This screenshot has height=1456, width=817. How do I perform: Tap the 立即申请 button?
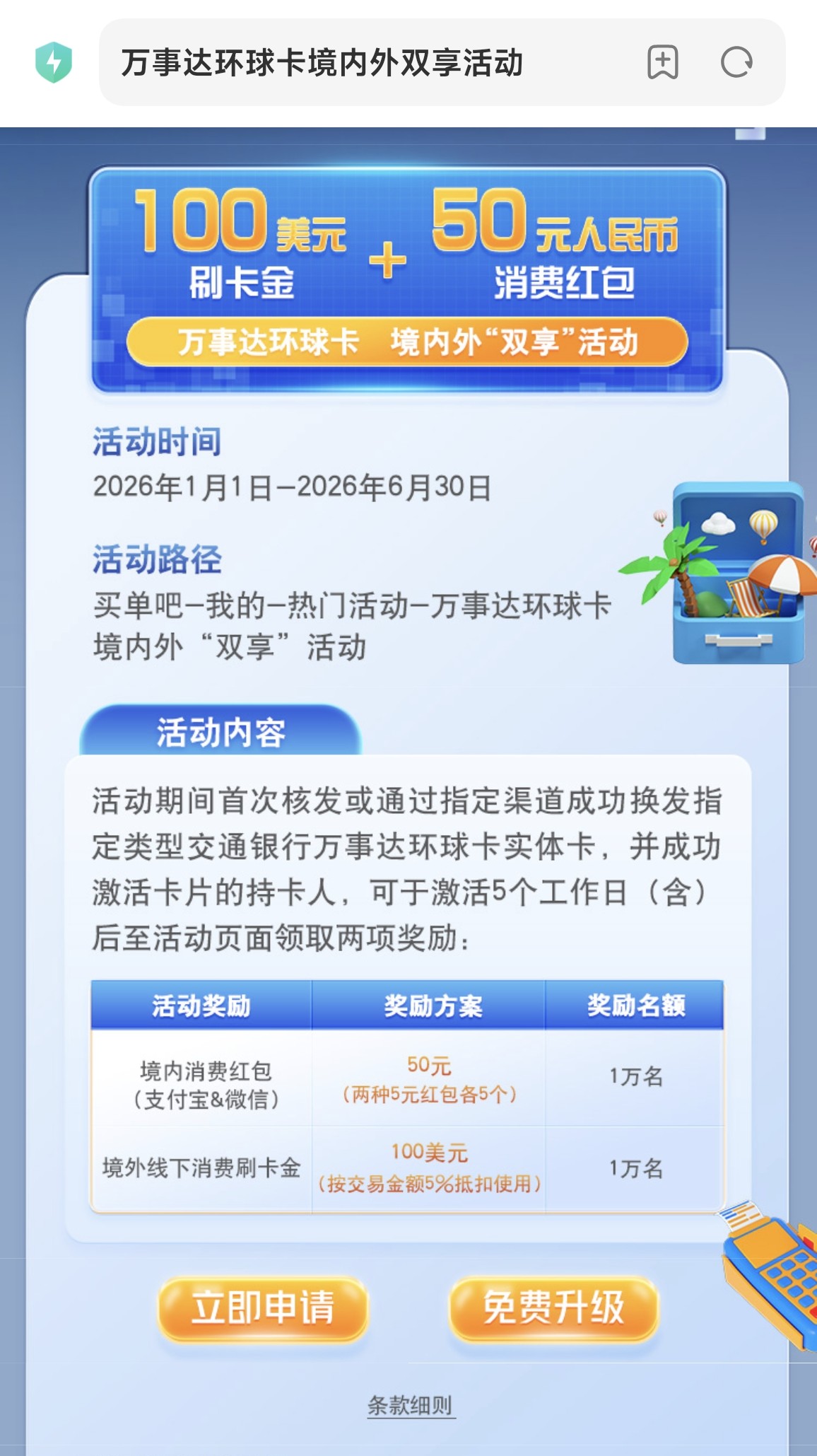tap(263, 1308)
